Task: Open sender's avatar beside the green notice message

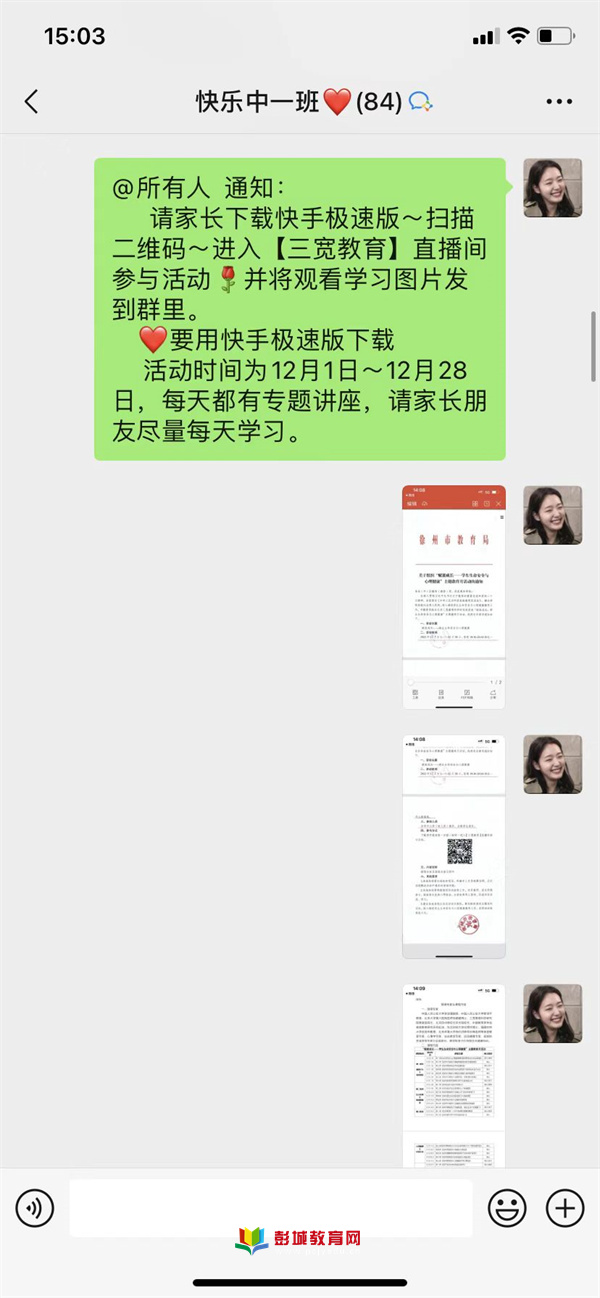Action: (x=553, y=187)
